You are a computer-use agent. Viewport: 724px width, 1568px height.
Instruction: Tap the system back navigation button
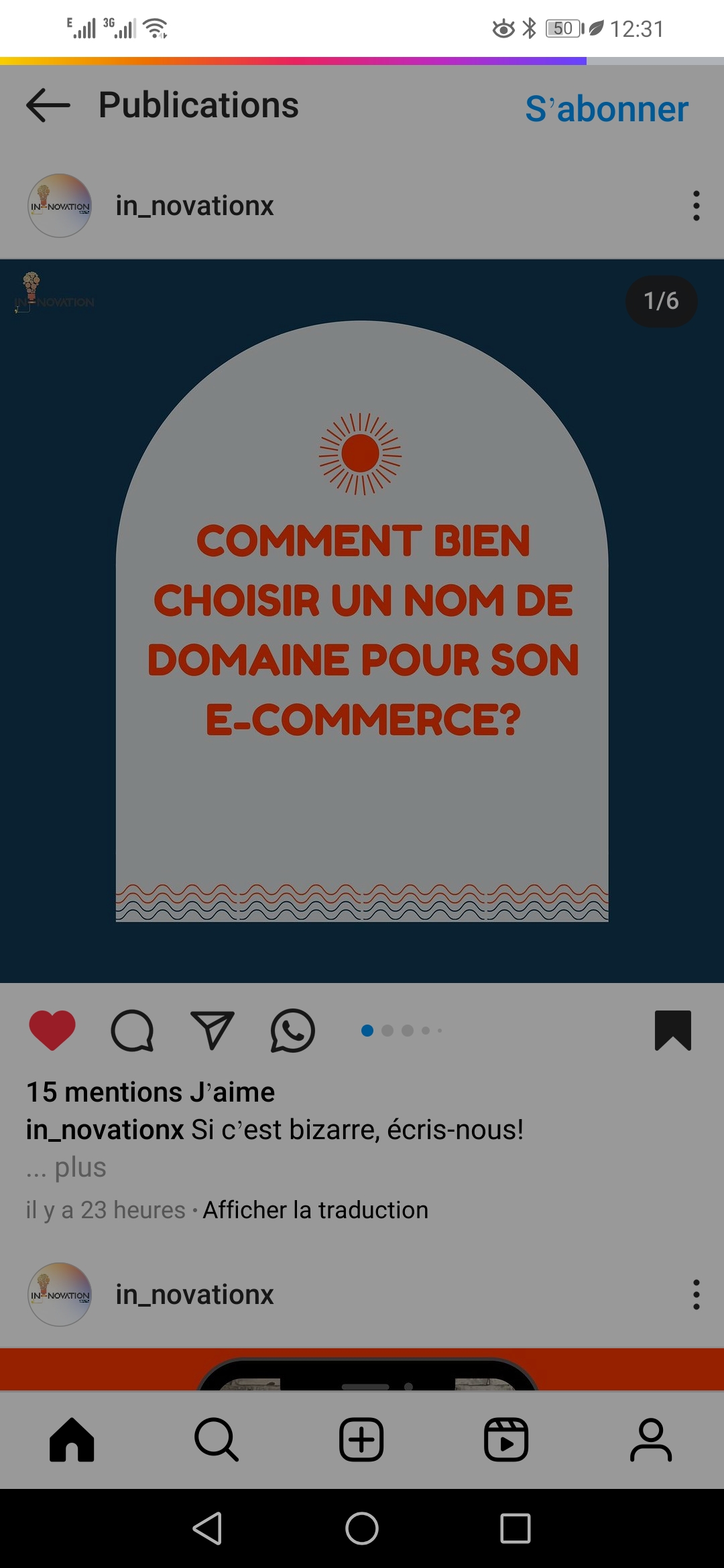click(208, 1528)
